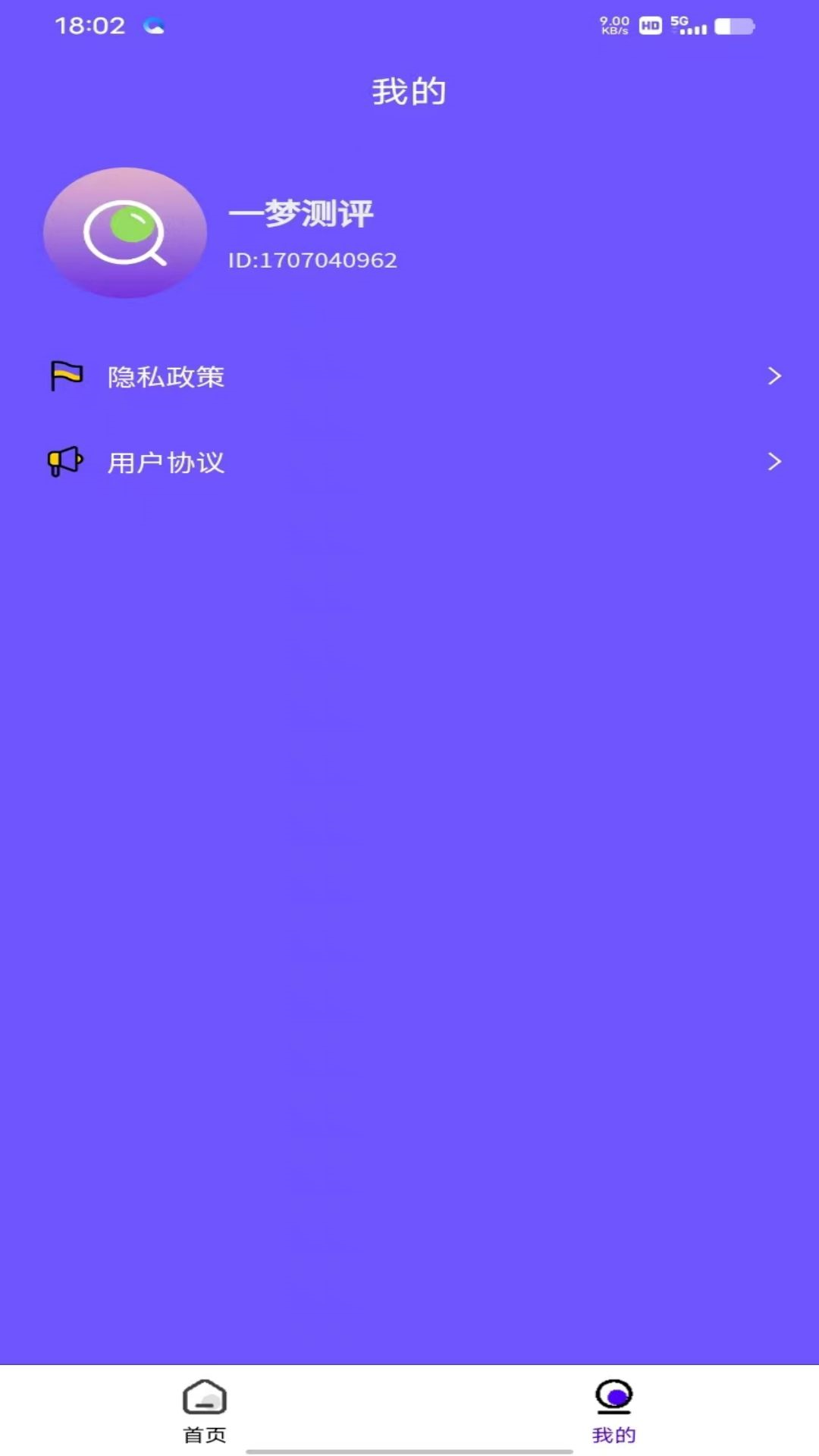Select the 我的 tab
Screen dimensions: 819x1456
click(614, 1411)
